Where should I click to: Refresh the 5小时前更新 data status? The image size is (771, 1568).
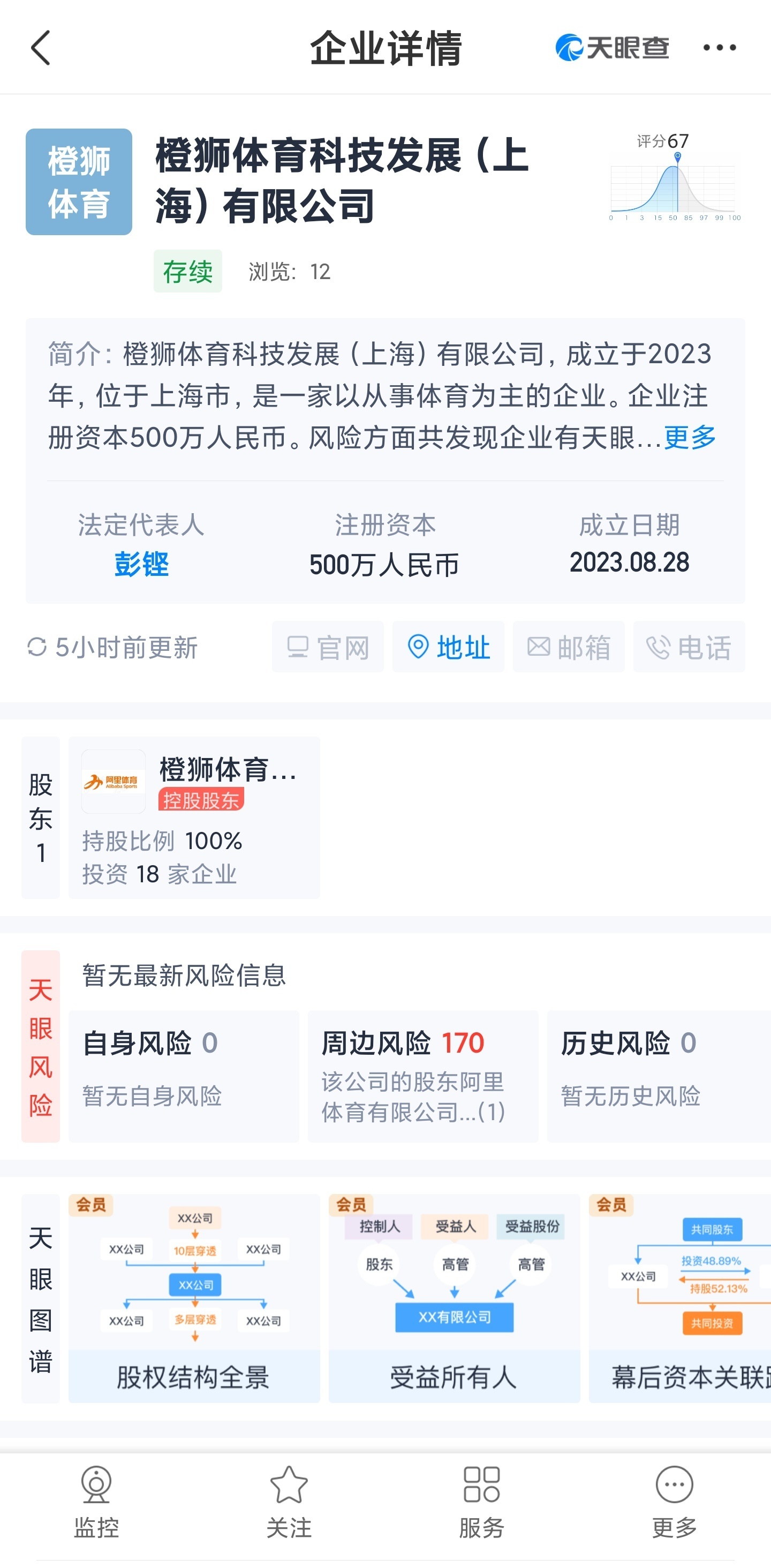pyautogui.click(x=112, y=647)
